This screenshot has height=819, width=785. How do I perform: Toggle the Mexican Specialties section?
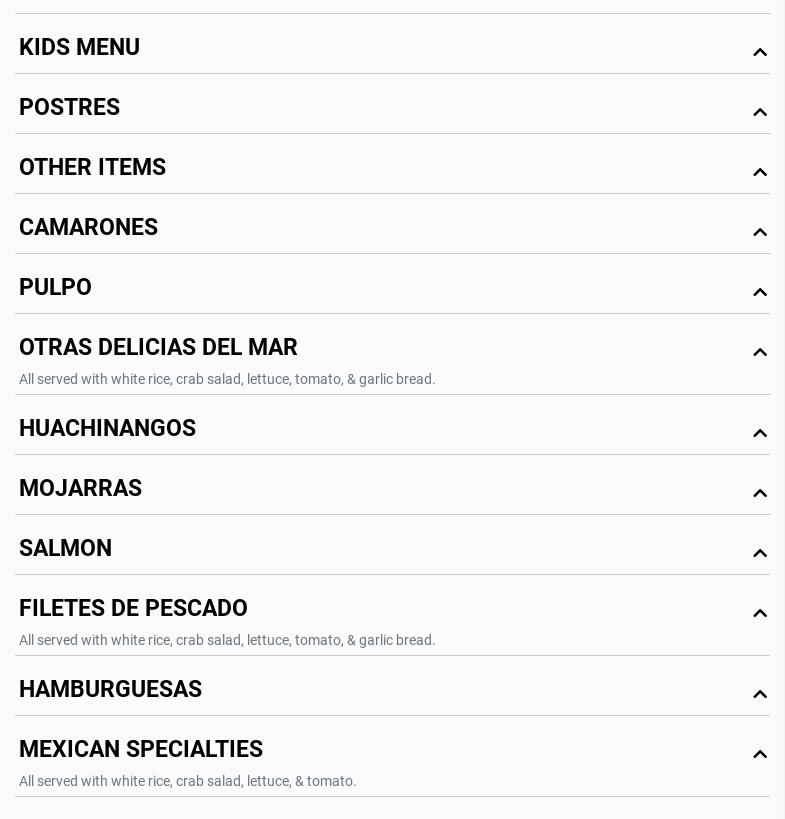pos(760,754)
